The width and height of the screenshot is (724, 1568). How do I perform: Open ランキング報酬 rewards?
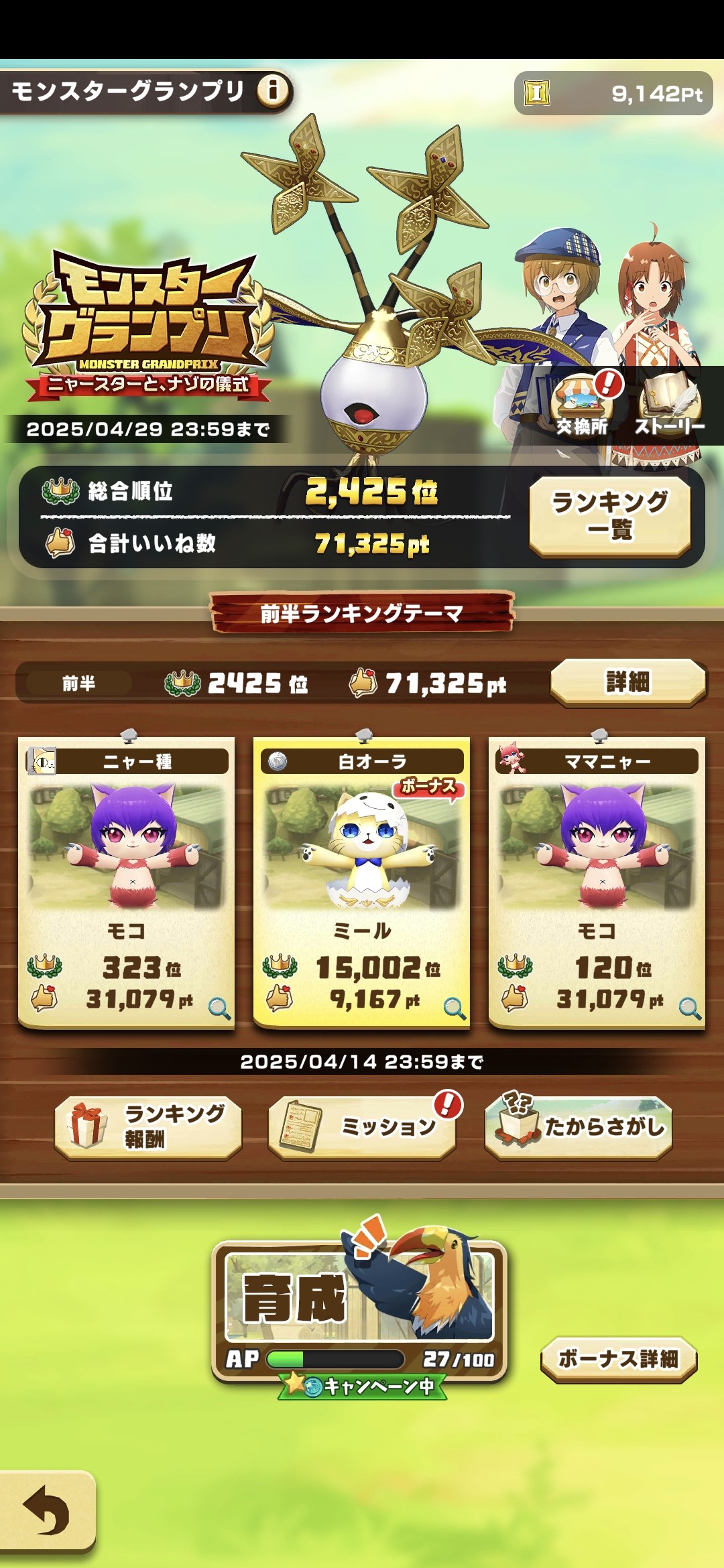(x=148, y=1127)
